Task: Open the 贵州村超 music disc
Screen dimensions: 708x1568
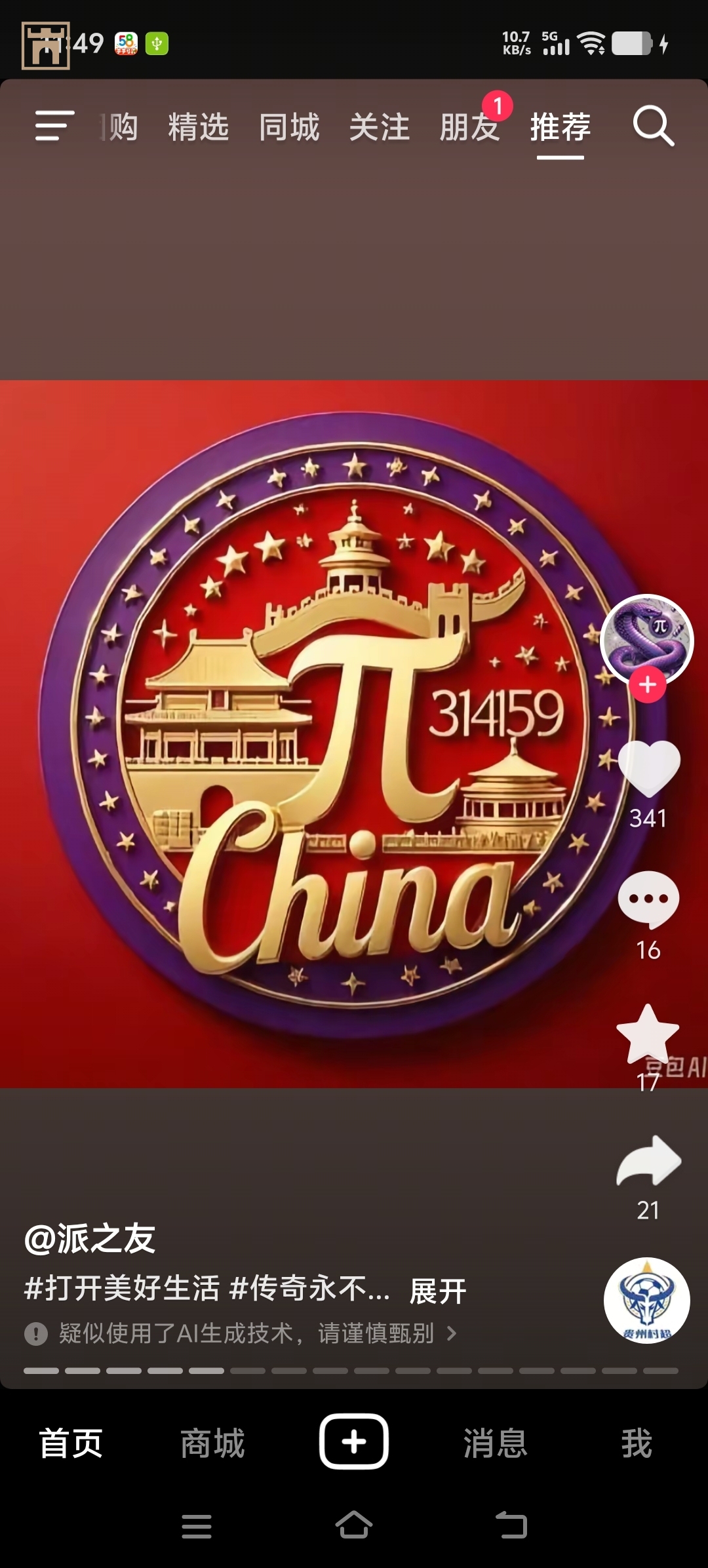Action: click(x=646, y=1301)
